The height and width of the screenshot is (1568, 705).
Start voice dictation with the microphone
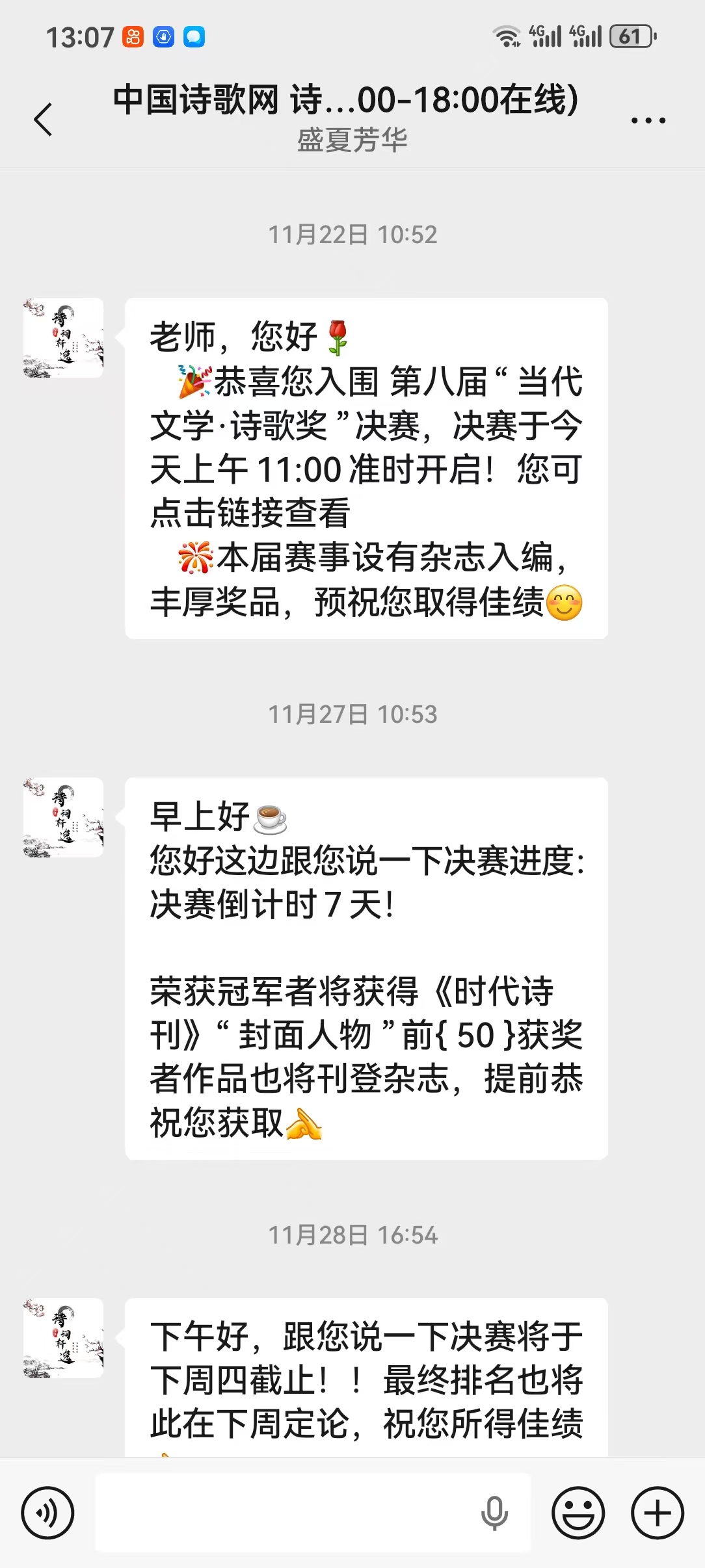click(494, 1513)
